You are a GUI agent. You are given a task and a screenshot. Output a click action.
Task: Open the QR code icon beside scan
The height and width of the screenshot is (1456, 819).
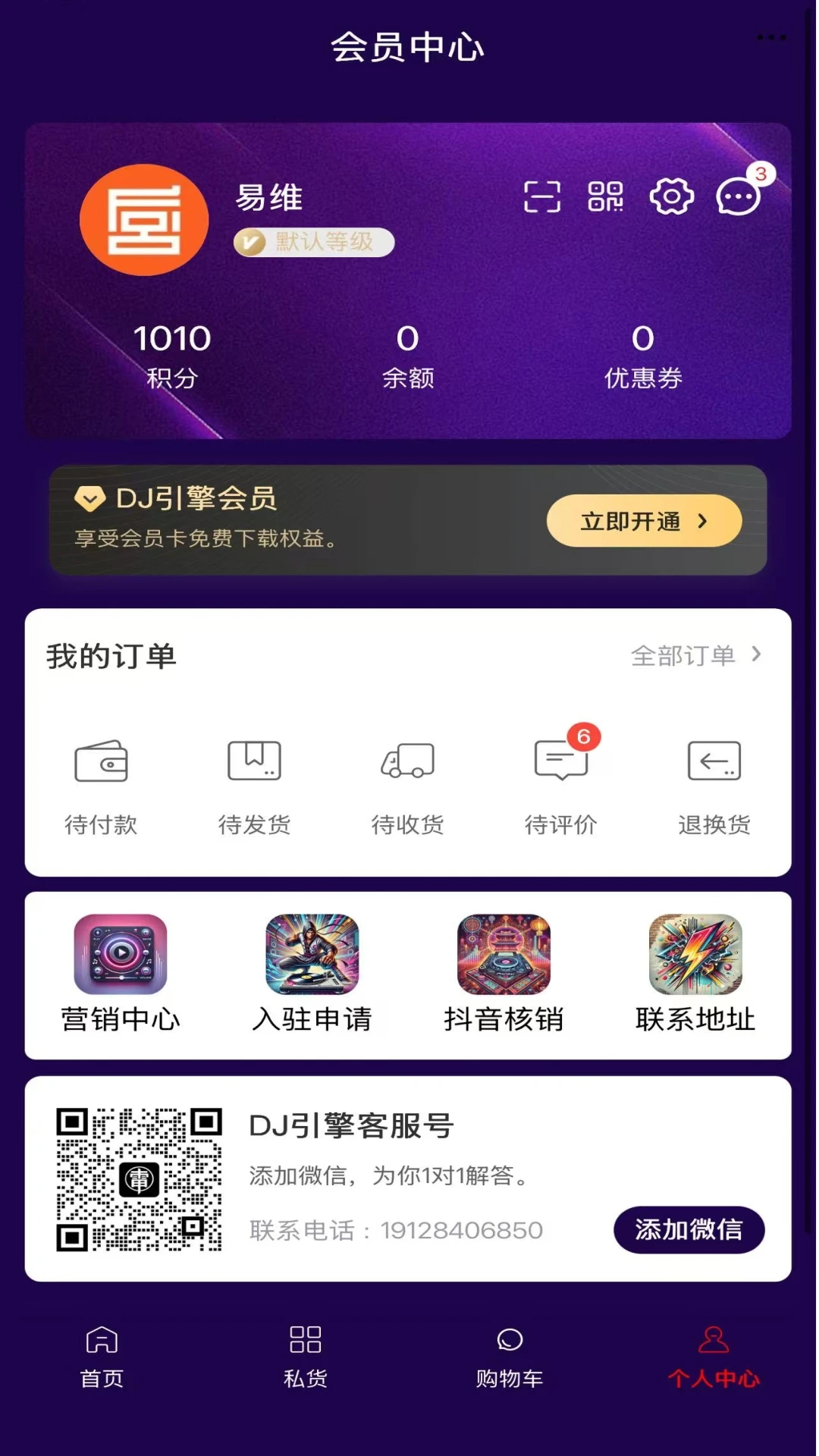pos(607,196)
